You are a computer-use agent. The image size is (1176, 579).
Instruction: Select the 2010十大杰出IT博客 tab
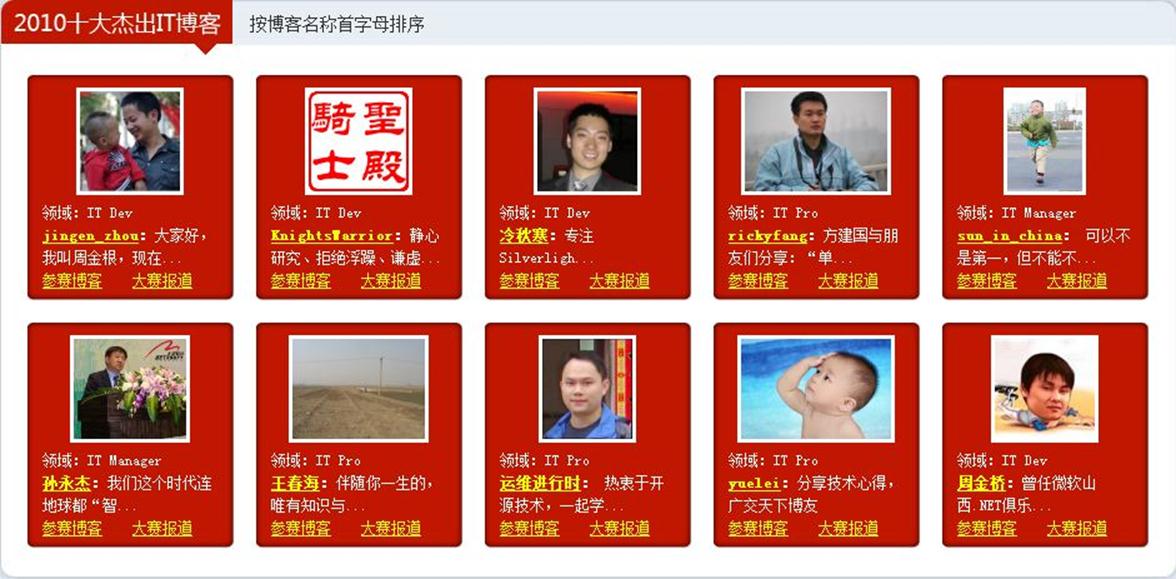(117, 23)
